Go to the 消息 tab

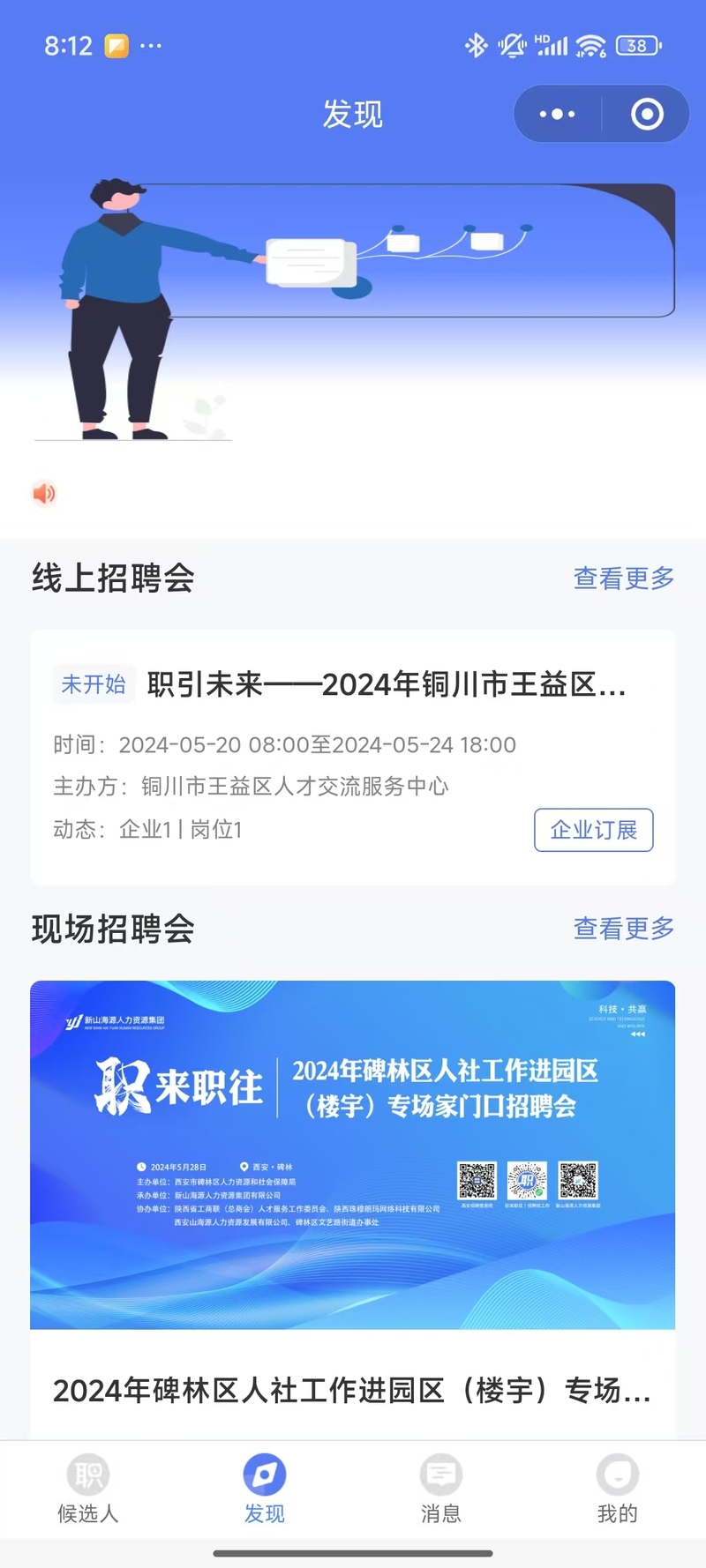point(441,1489)
